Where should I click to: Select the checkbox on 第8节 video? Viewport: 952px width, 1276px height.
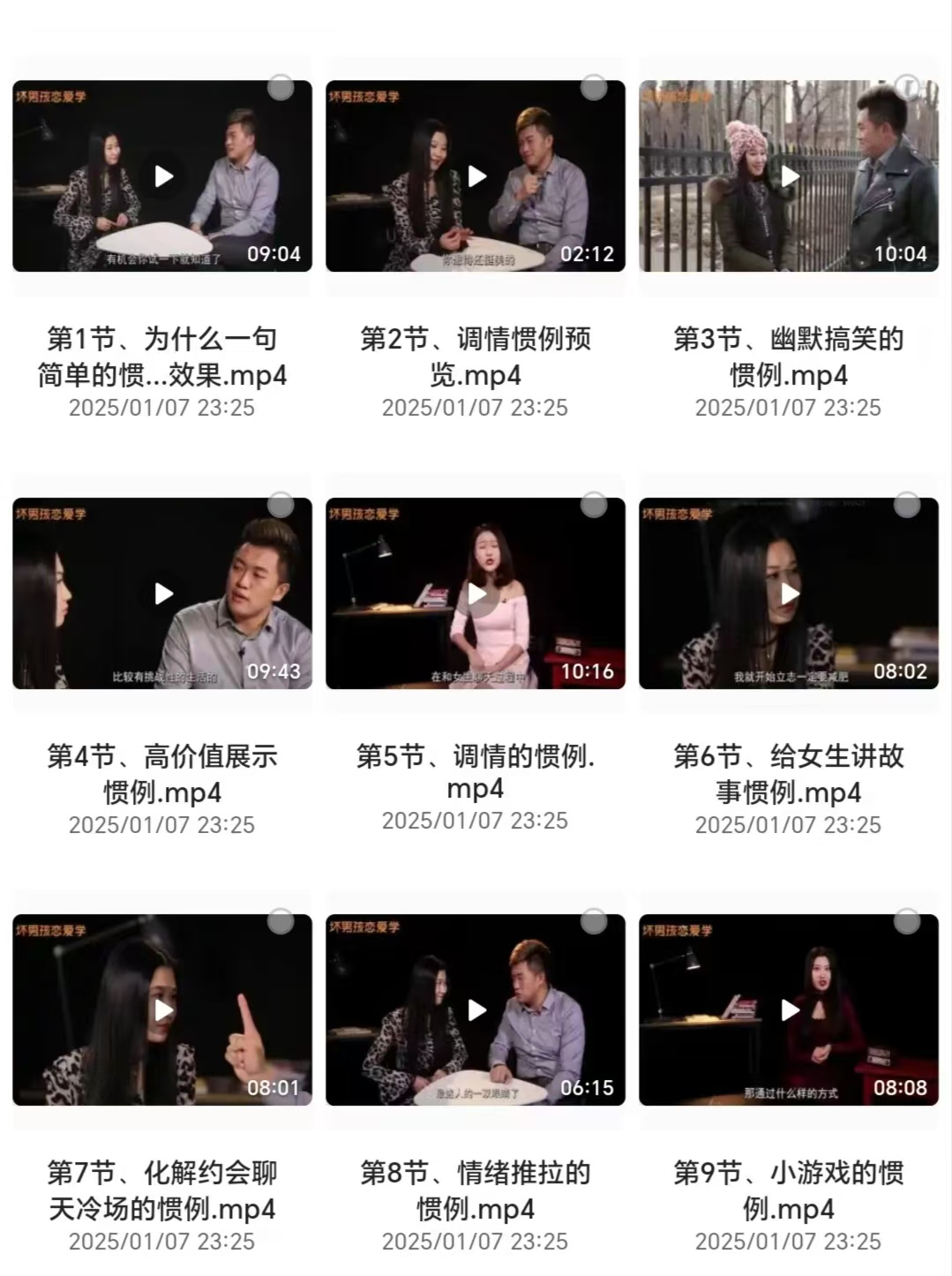[594, 921]
